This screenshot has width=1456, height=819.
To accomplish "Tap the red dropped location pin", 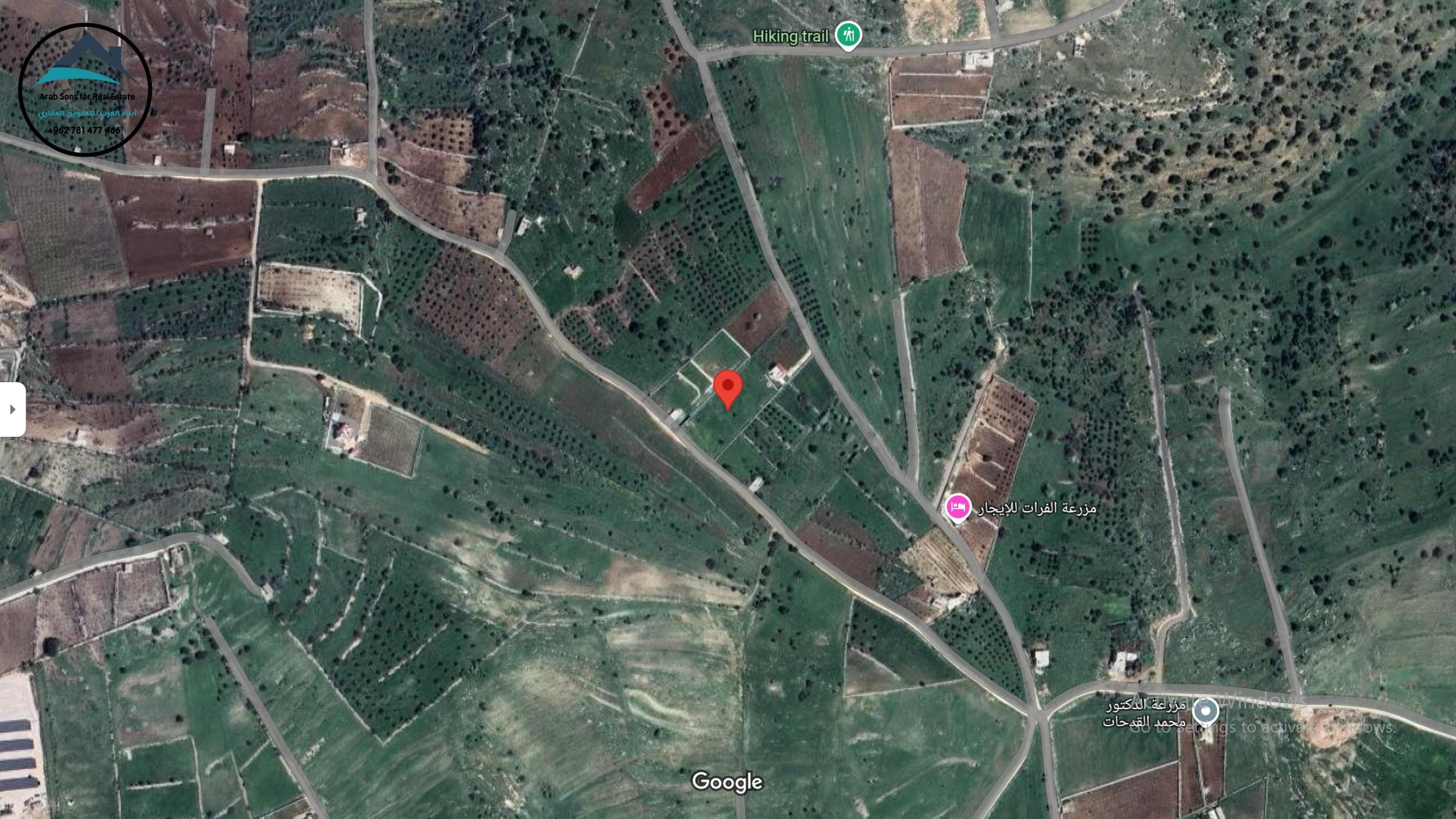I will (728, 388).
